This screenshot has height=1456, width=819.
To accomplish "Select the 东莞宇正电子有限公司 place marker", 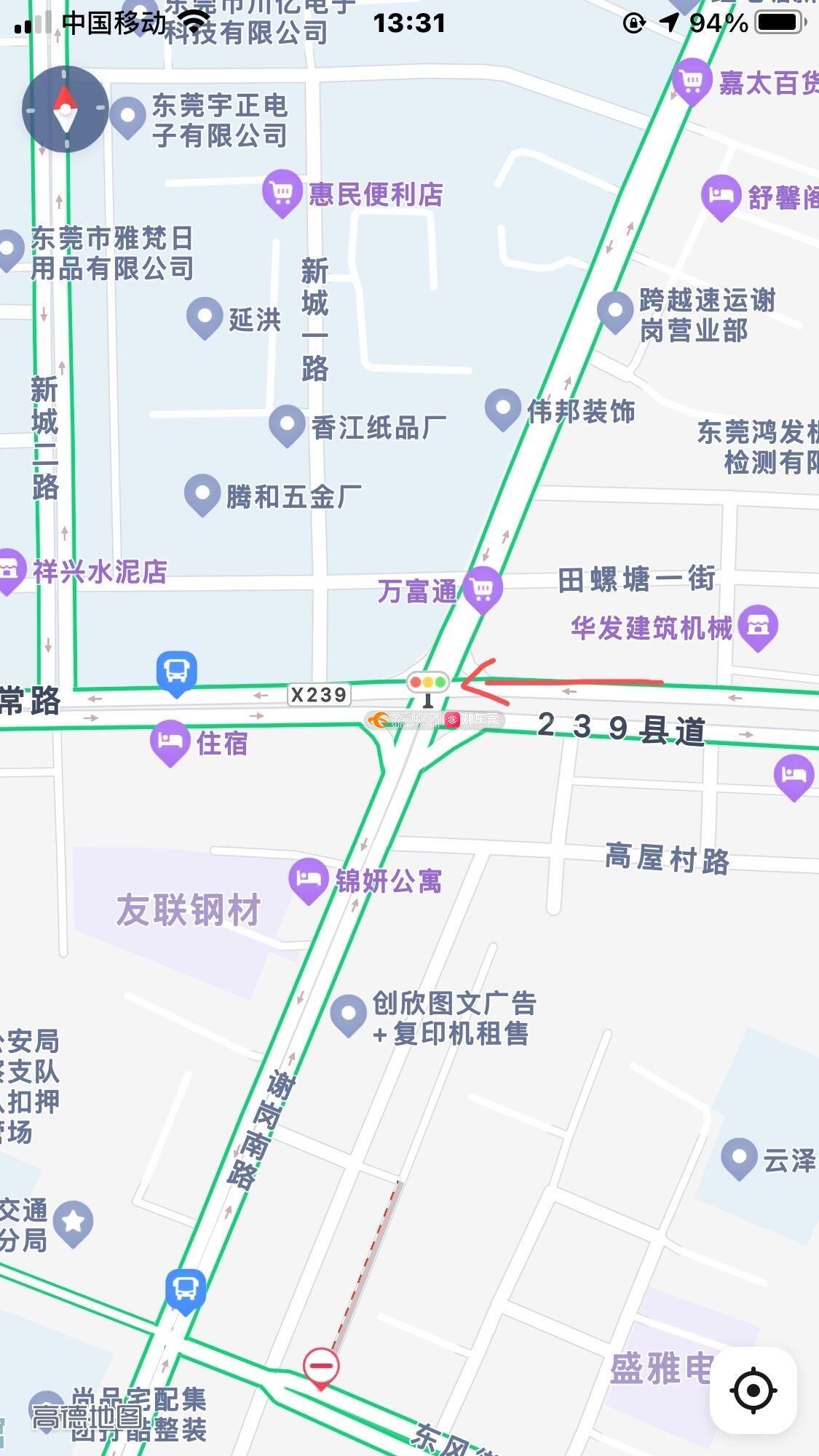I will pos(128,118).
